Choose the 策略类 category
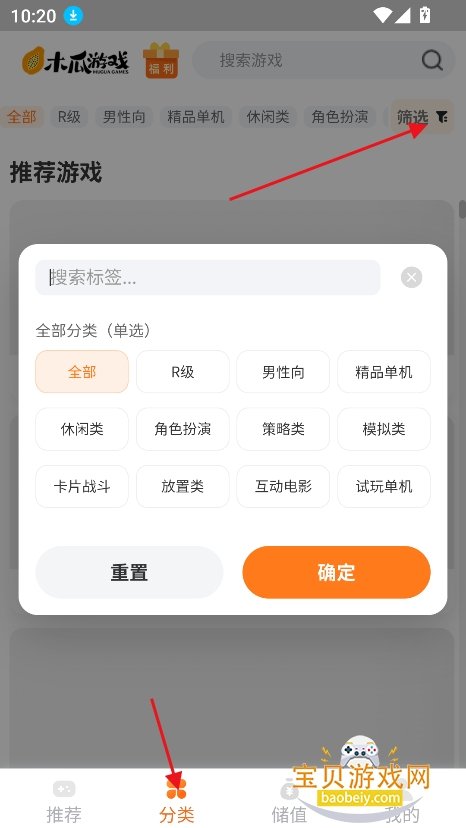Viewport: 466px width, 828px height. click(283, 429)
